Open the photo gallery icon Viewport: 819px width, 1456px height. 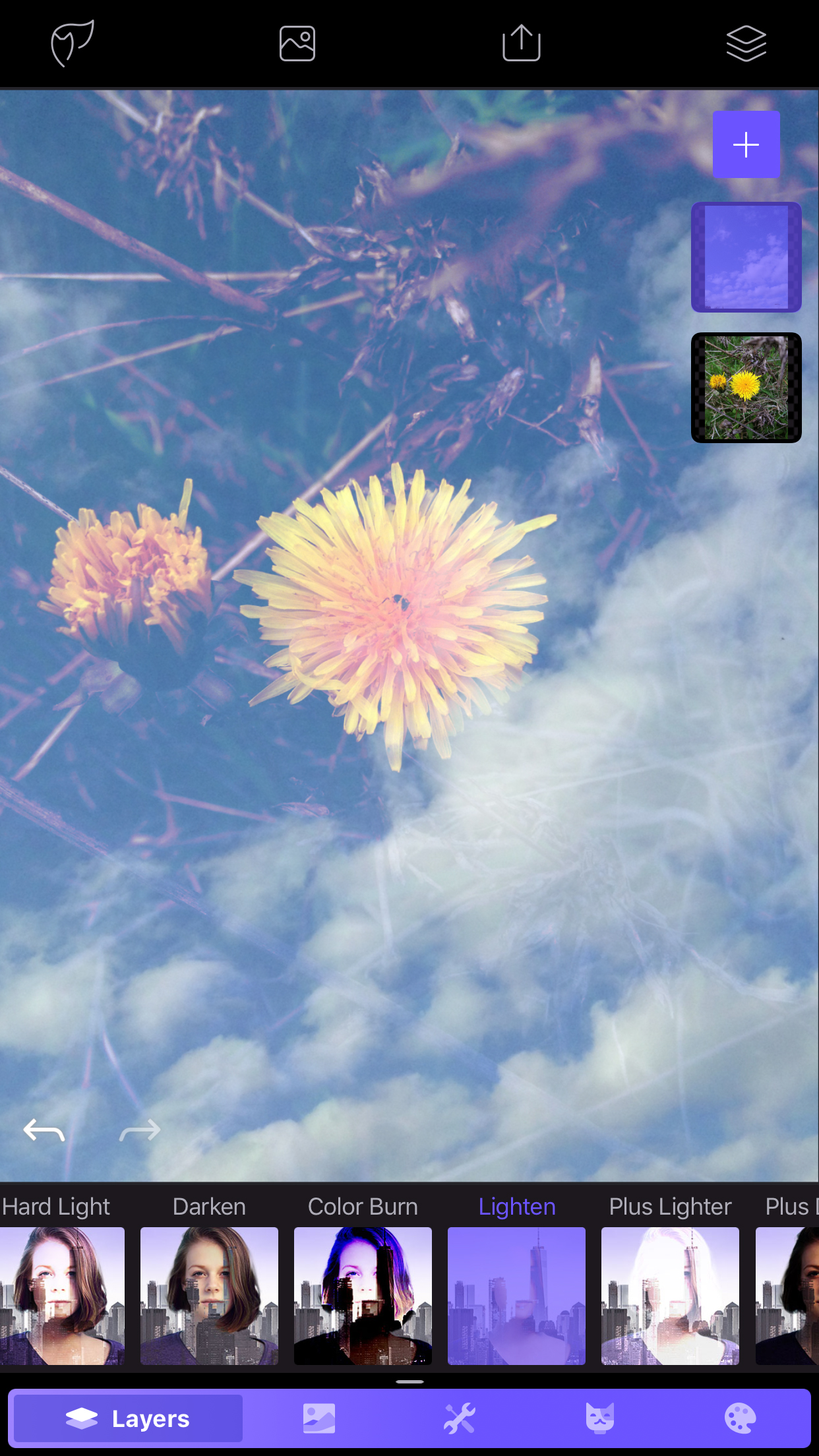pos(297,44)
